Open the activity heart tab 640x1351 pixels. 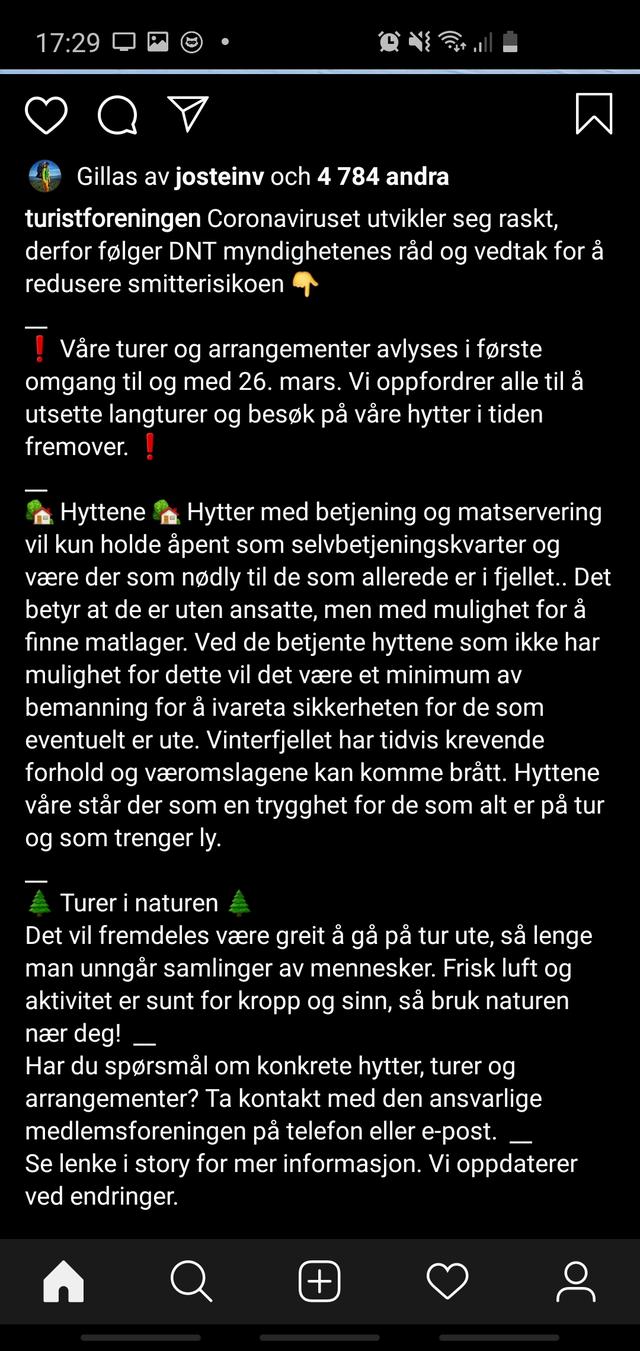click(447, 1281)
